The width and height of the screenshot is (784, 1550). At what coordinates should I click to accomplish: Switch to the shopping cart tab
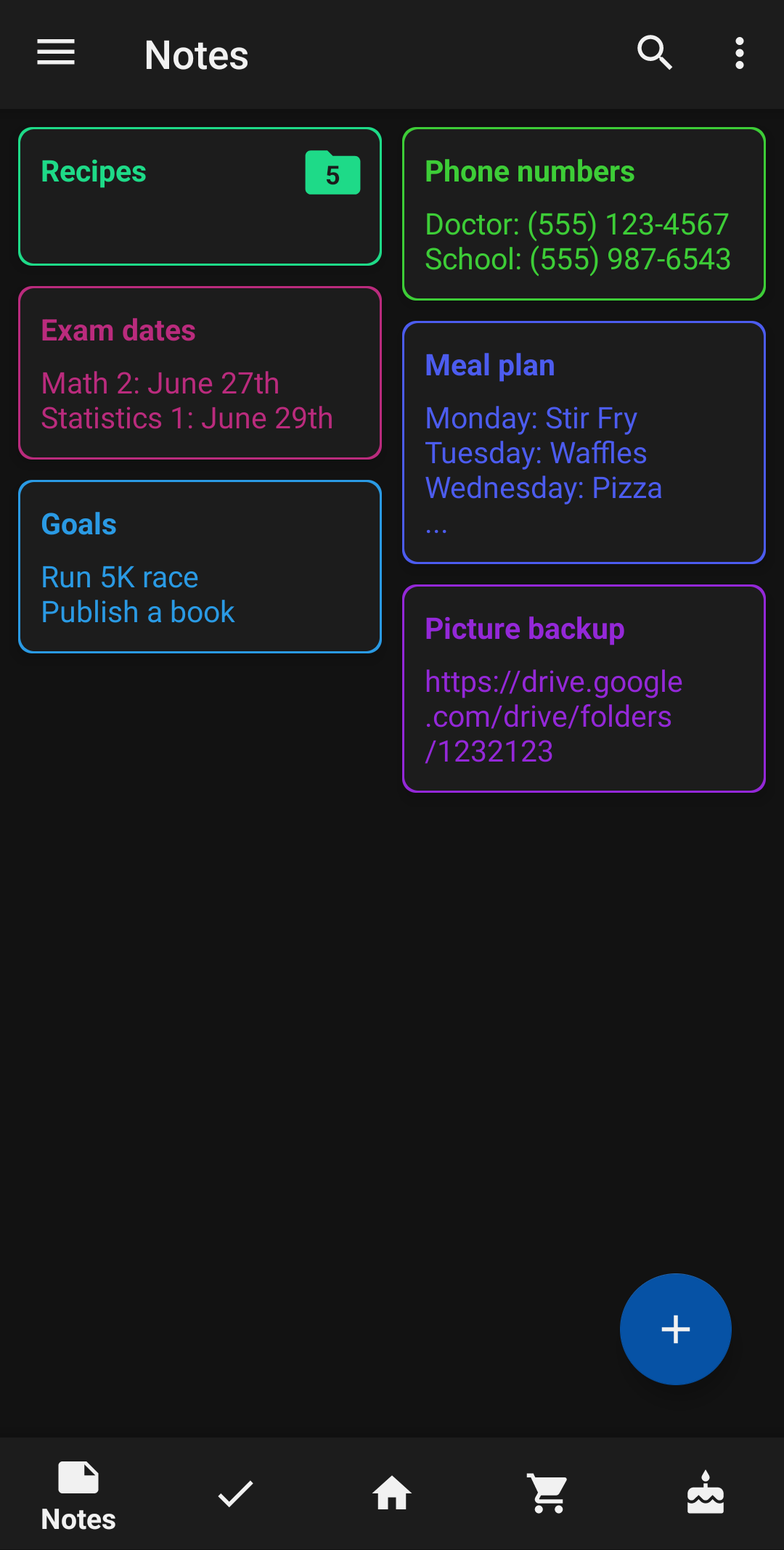[x=549, y=1494]
